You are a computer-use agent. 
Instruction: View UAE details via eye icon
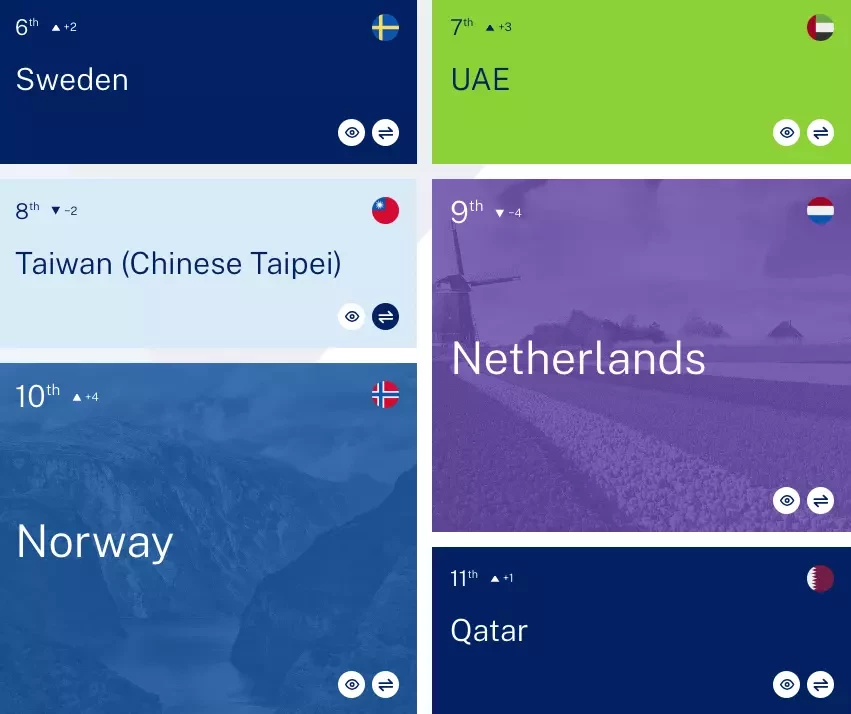[787, 132]
